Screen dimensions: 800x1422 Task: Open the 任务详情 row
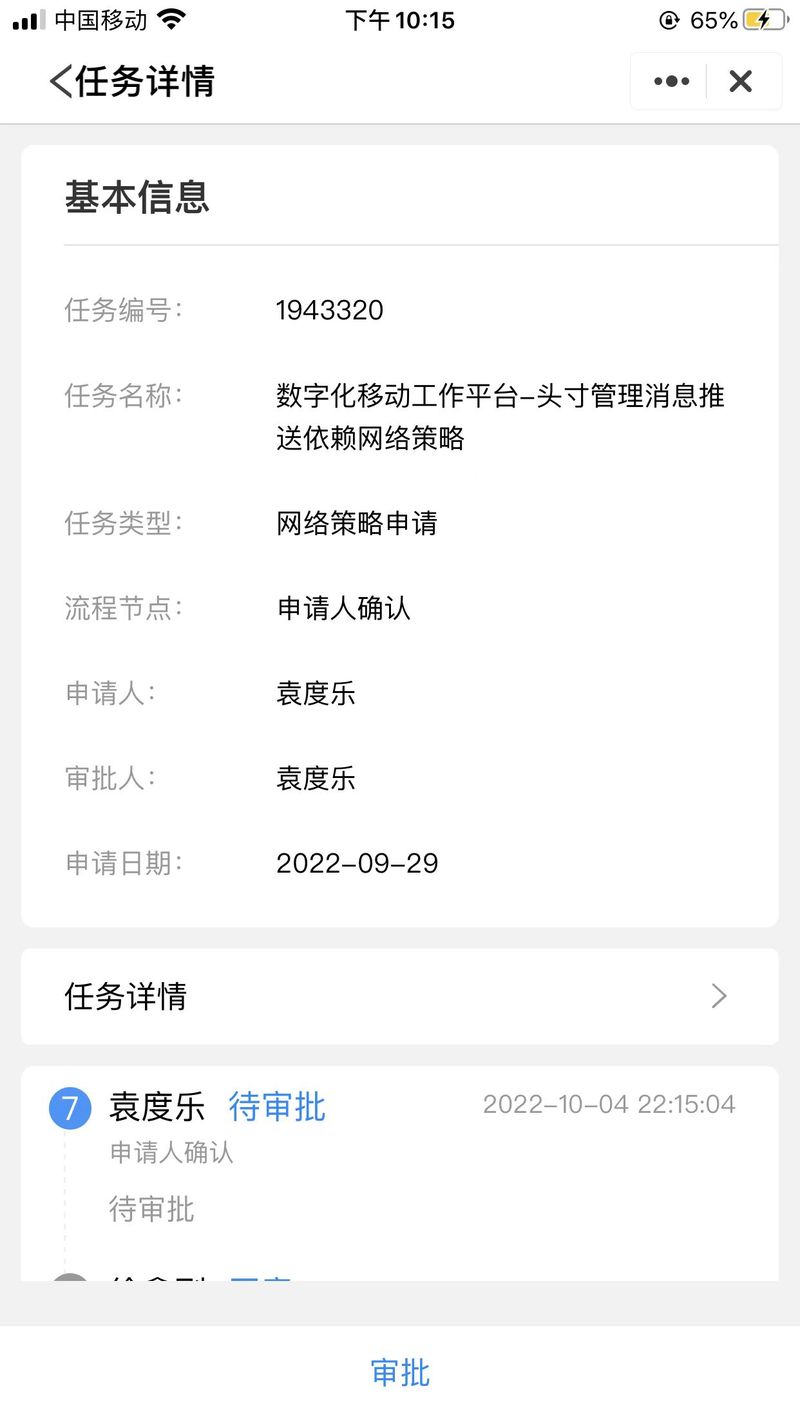[400, 996]
